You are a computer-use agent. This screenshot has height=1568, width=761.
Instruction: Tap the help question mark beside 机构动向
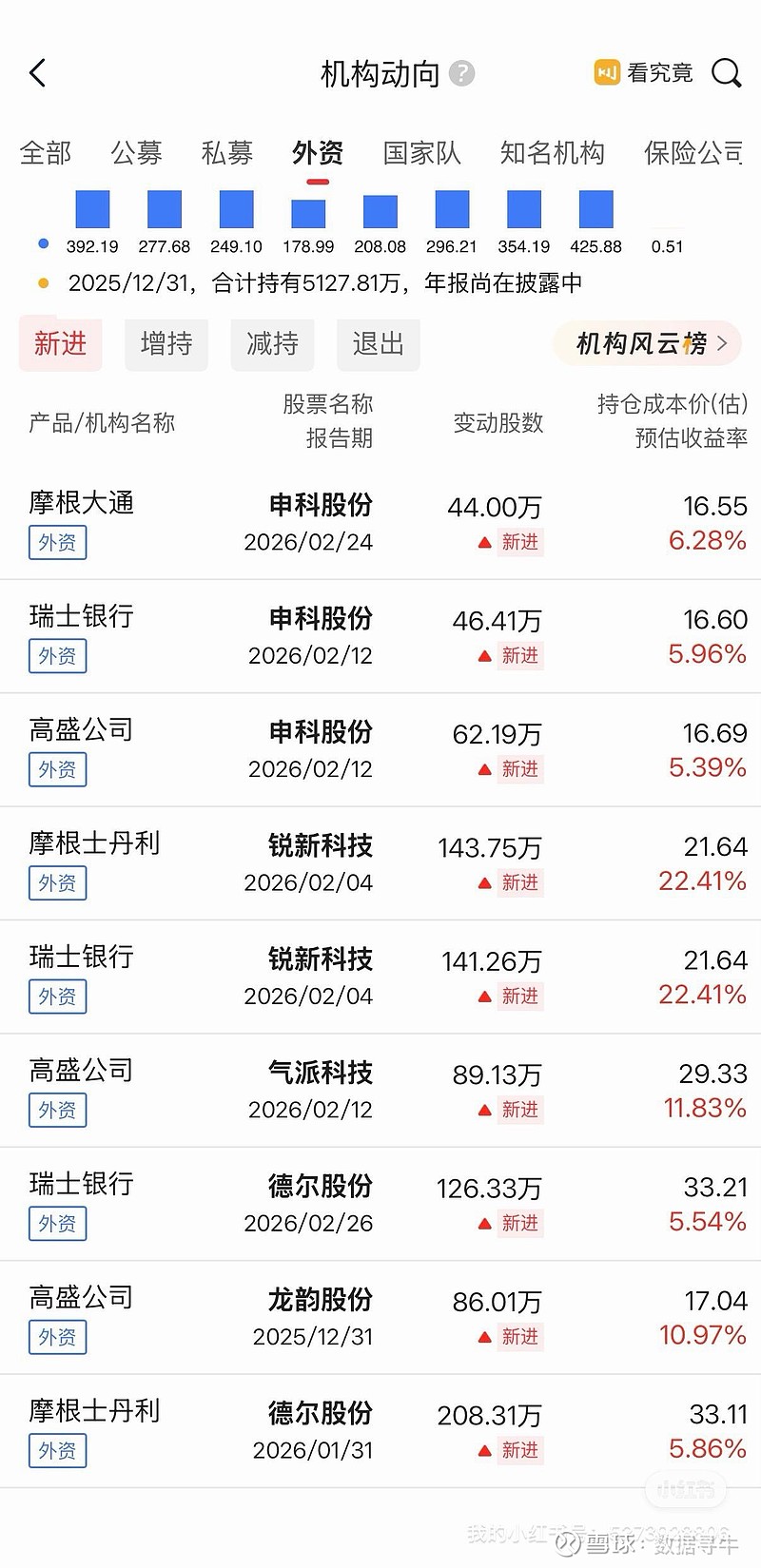[x=462, y=73]
